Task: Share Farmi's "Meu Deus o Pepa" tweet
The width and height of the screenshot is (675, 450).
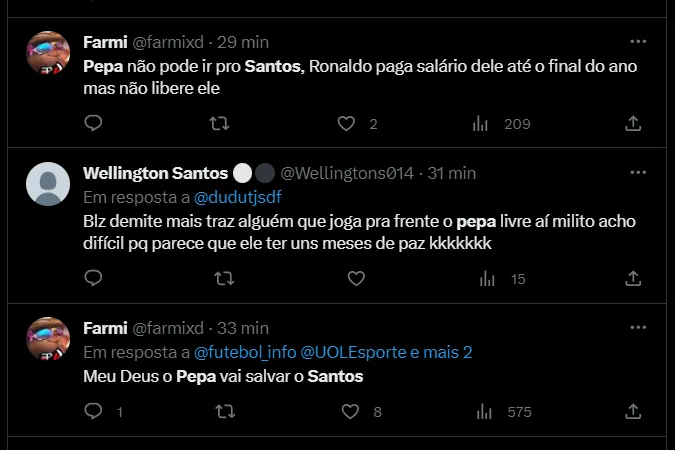Action: 632,411
